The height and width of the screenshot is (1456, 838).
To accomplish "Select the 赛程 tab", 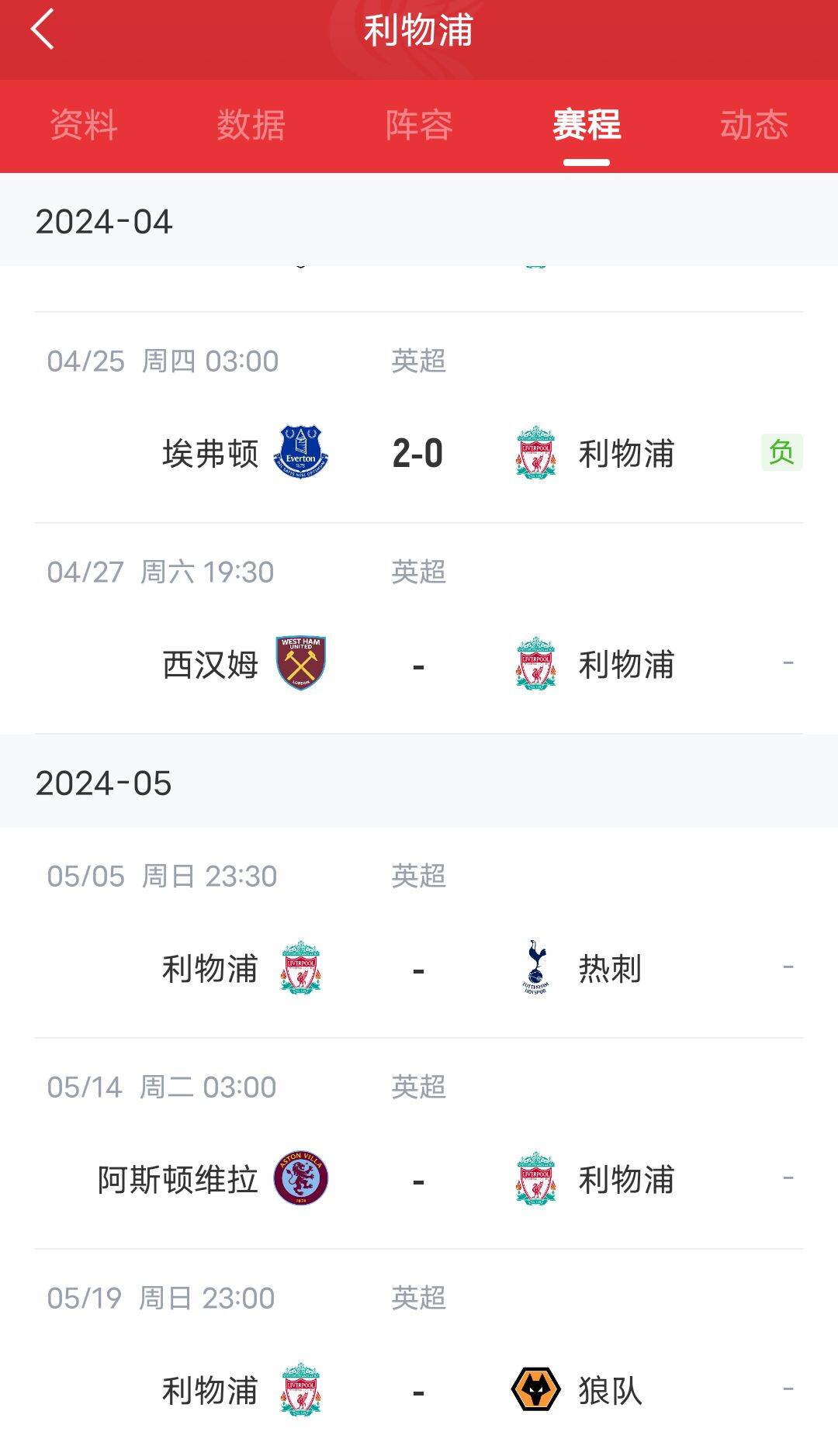I will pyautogui.click(x=587, y=125).
